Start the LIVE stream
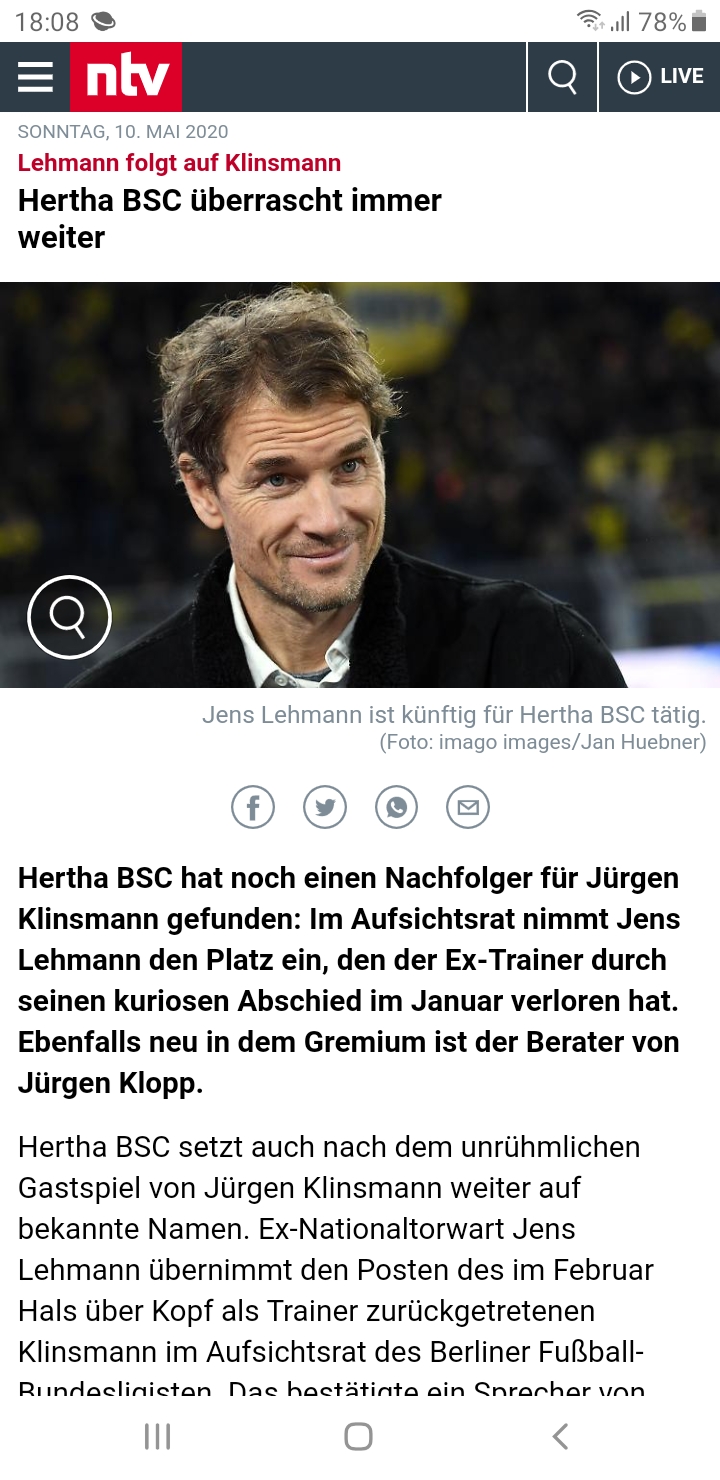Screen dimensions: 720x1480 pyautogui.click(x=660, y=77)
